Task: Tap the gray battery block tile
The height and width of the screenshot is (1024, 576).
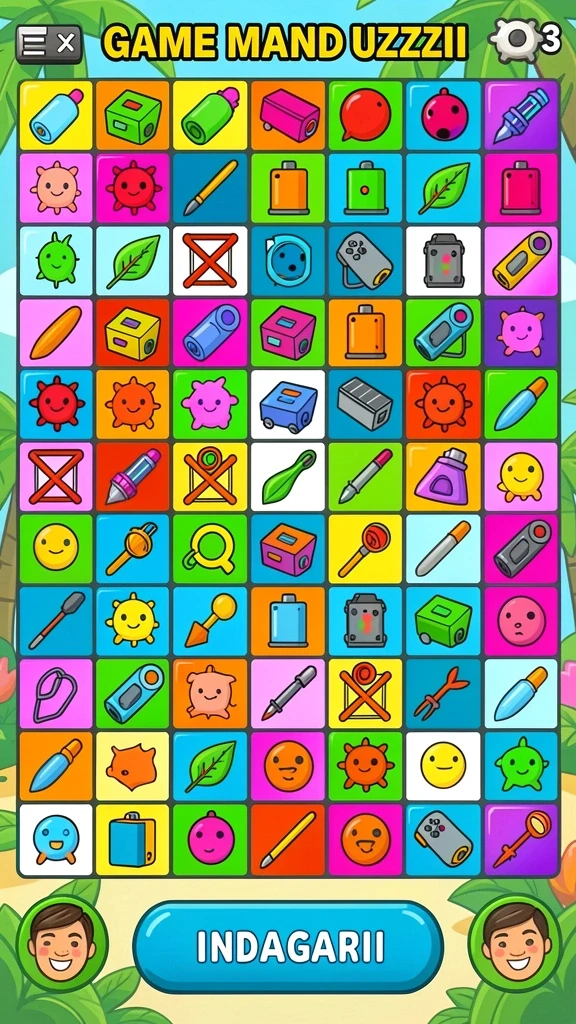Action: point(365,405)
